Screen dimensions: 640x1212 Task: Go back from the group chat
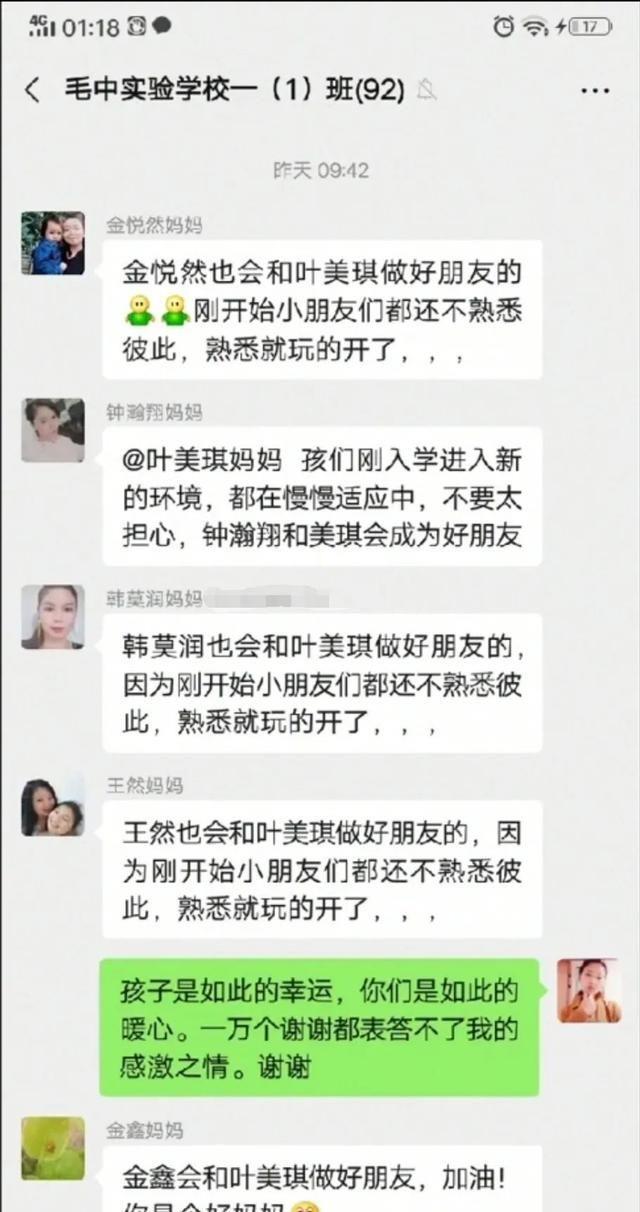click(x=32, y=90)
